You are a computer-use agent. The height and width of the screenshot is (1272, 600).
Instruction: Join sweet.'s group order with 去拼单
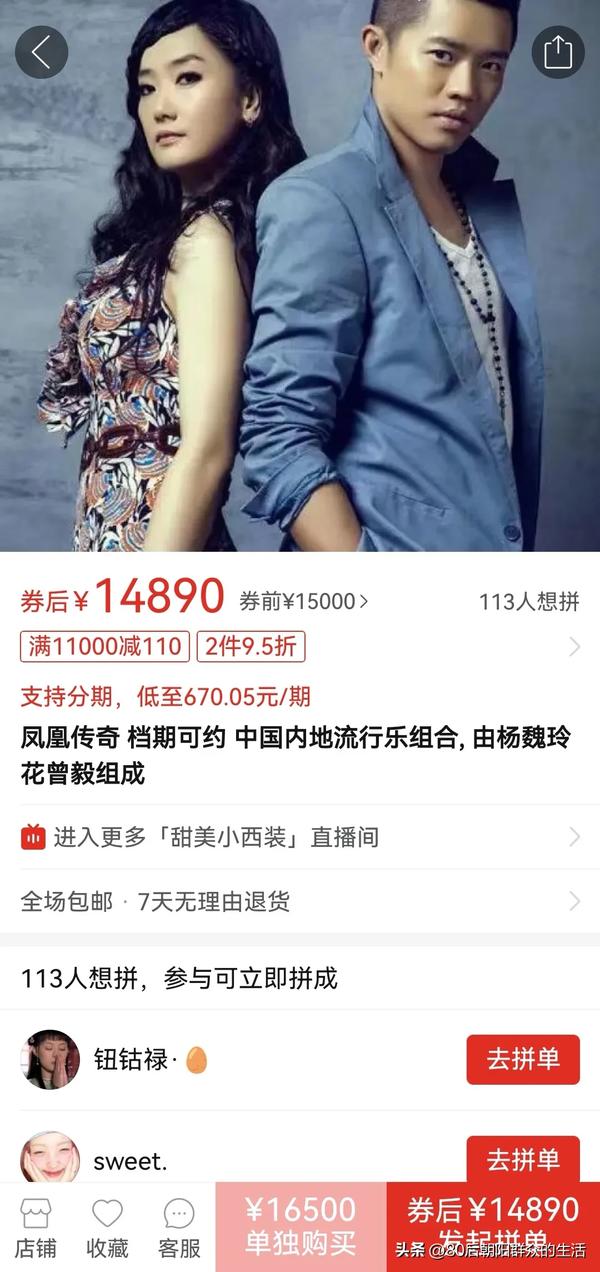522,1159
